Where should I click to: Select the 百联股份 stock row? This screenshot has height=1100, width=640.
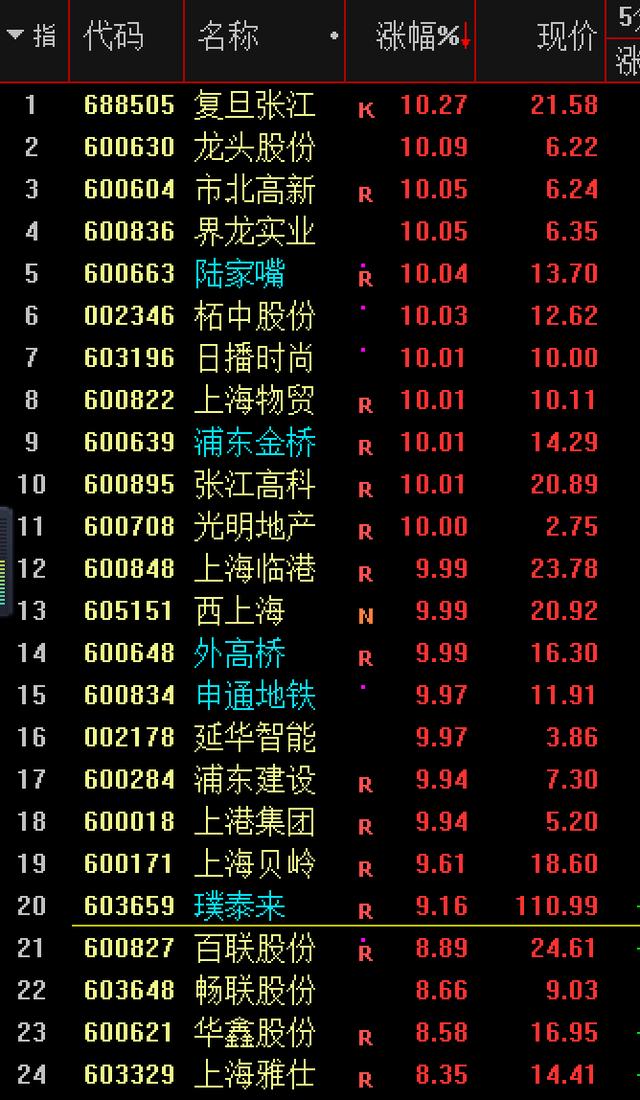click(x=254, y=948)
